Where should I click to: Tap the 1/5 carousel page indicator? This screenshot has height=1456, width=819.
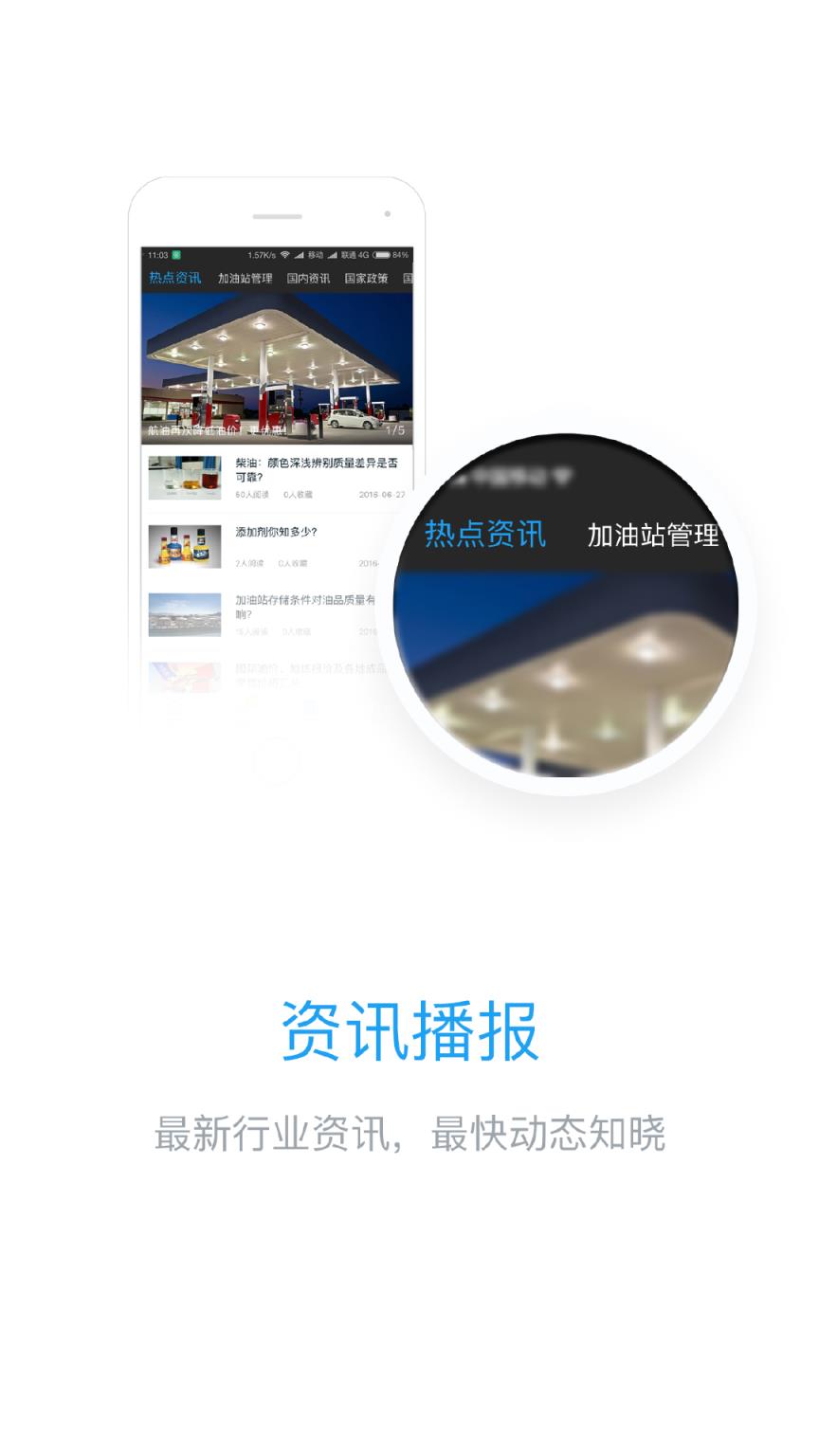pyautogui.click(x=394, y=431)
